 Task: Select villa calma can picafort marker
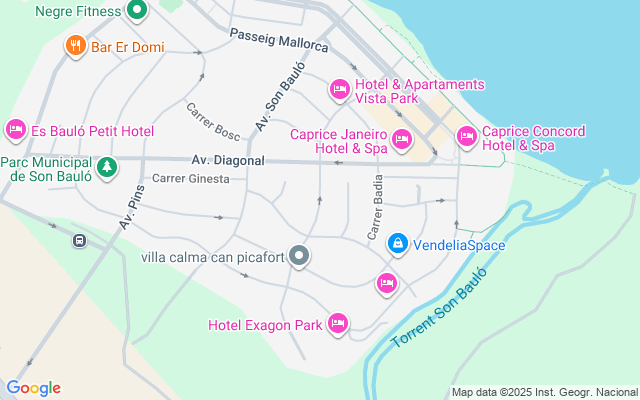[298, 257]
